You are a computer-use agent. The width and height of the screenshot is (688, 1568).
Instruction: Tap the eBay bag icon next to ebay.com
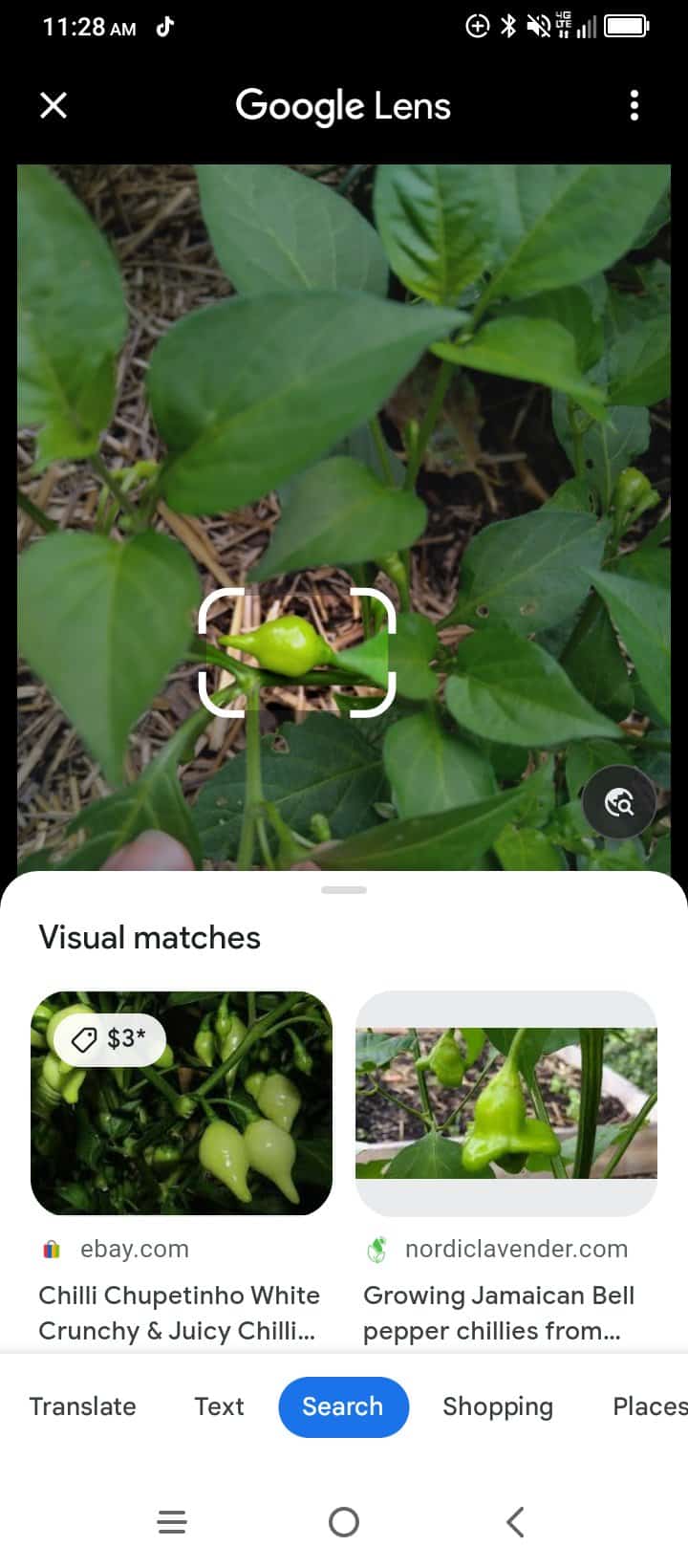(x=51, y=1248)
